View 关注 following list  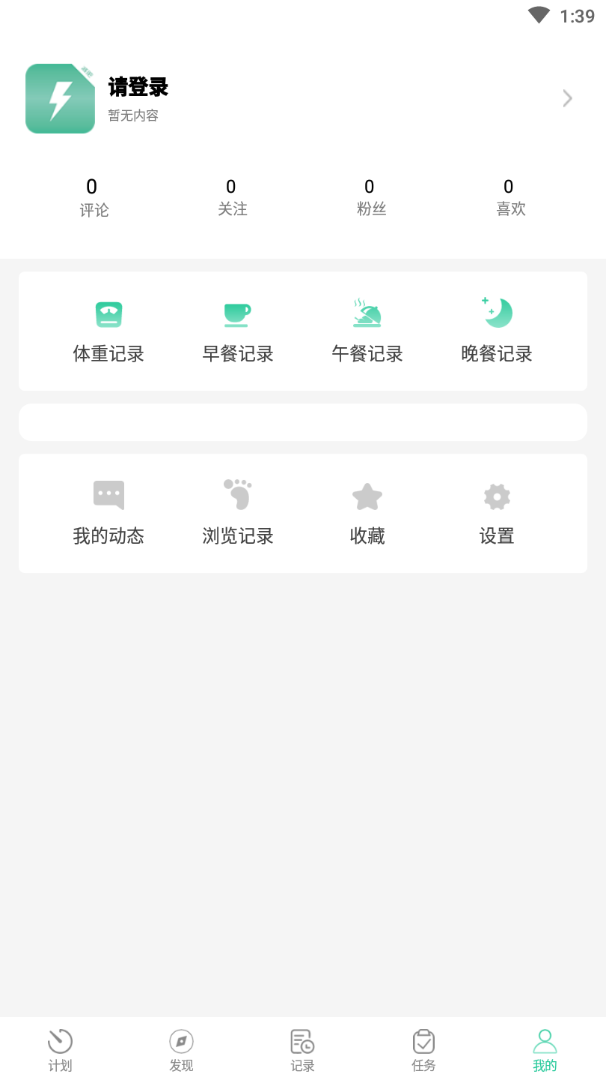(232, 197)
